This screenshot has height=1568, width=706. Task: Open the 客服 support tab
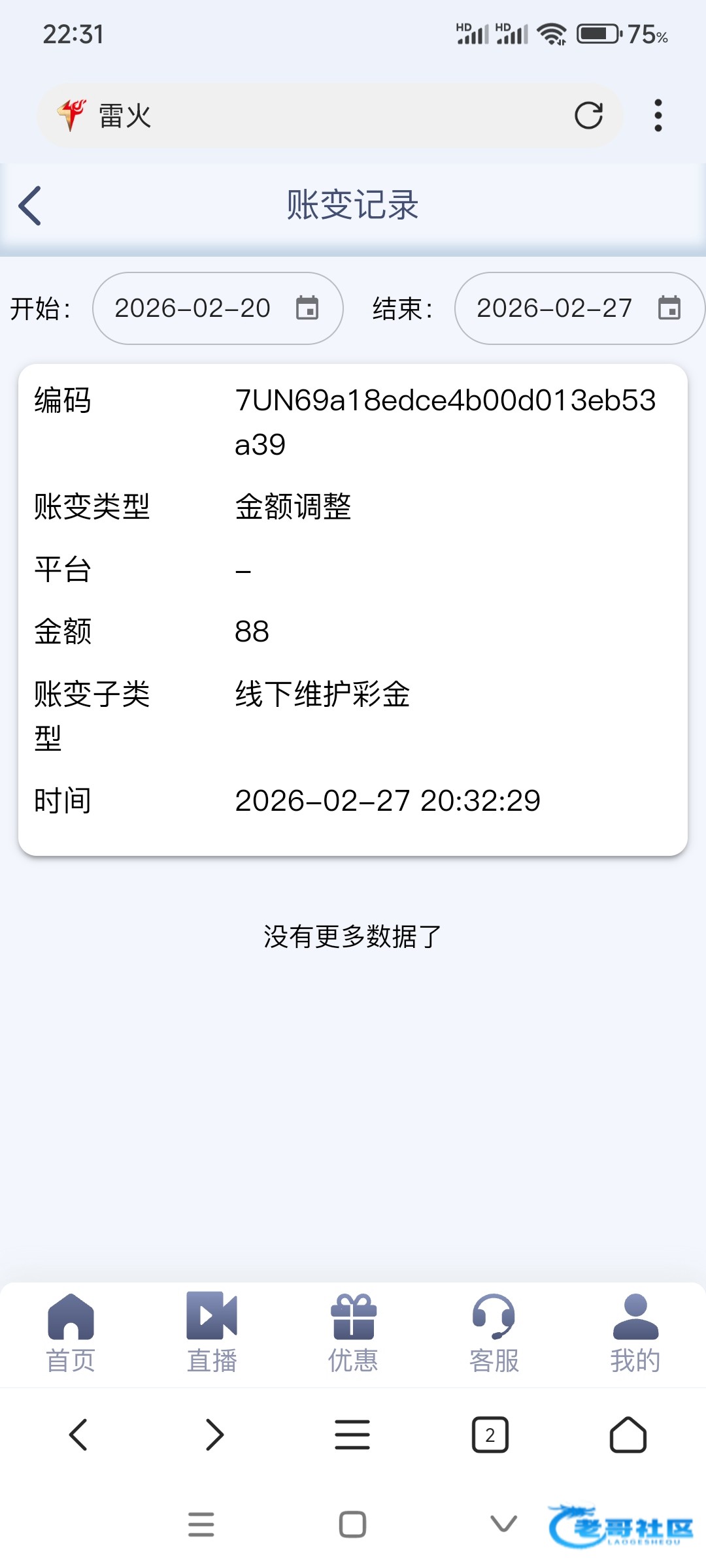point(494,1333)
